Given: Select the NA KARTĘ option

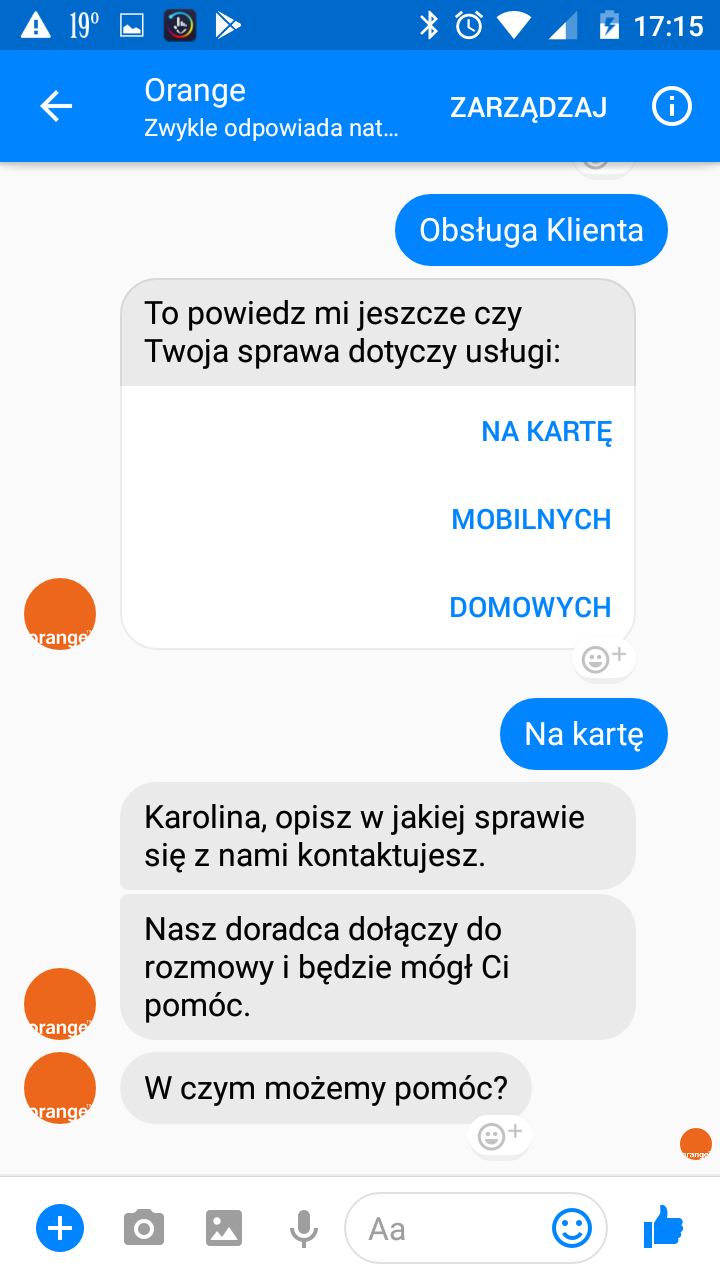Looking at the screenshot, I should 546,432.
